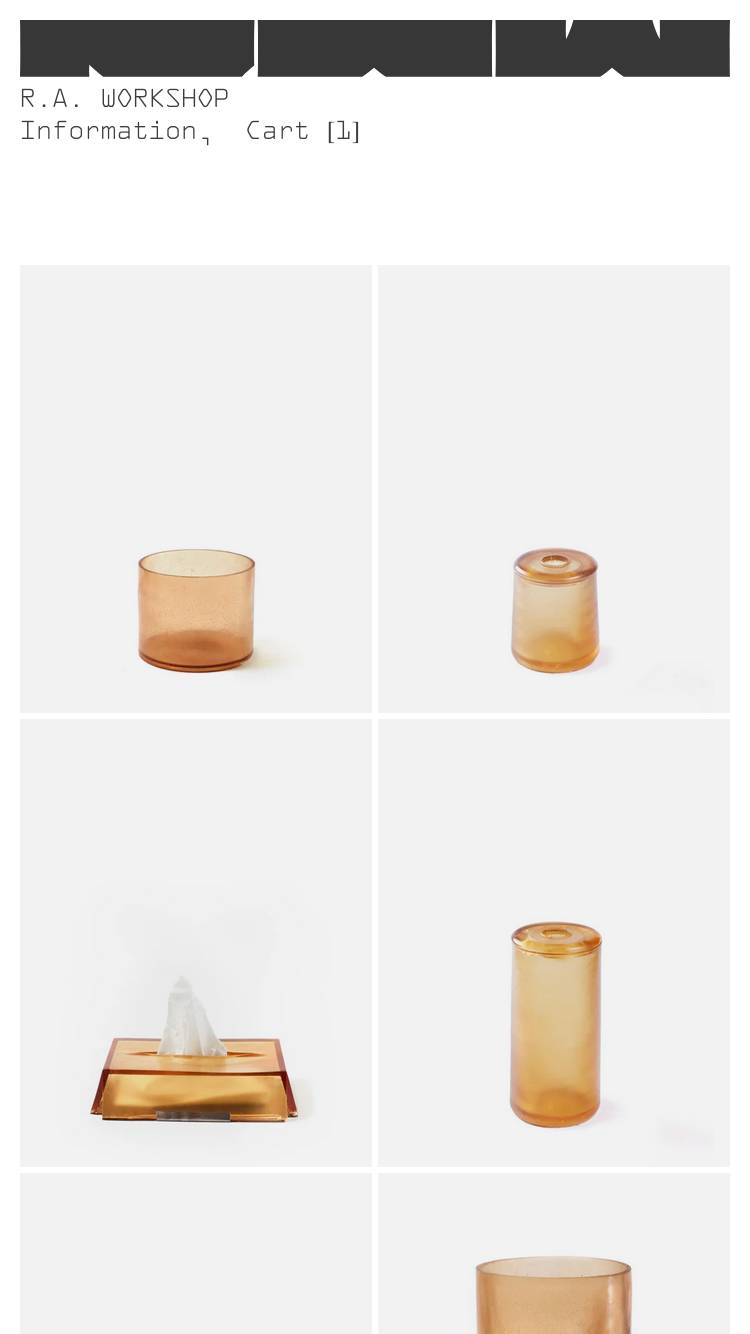Open the Information link
This screenshot has height=1334, width=750.
(x=108, y=131)
